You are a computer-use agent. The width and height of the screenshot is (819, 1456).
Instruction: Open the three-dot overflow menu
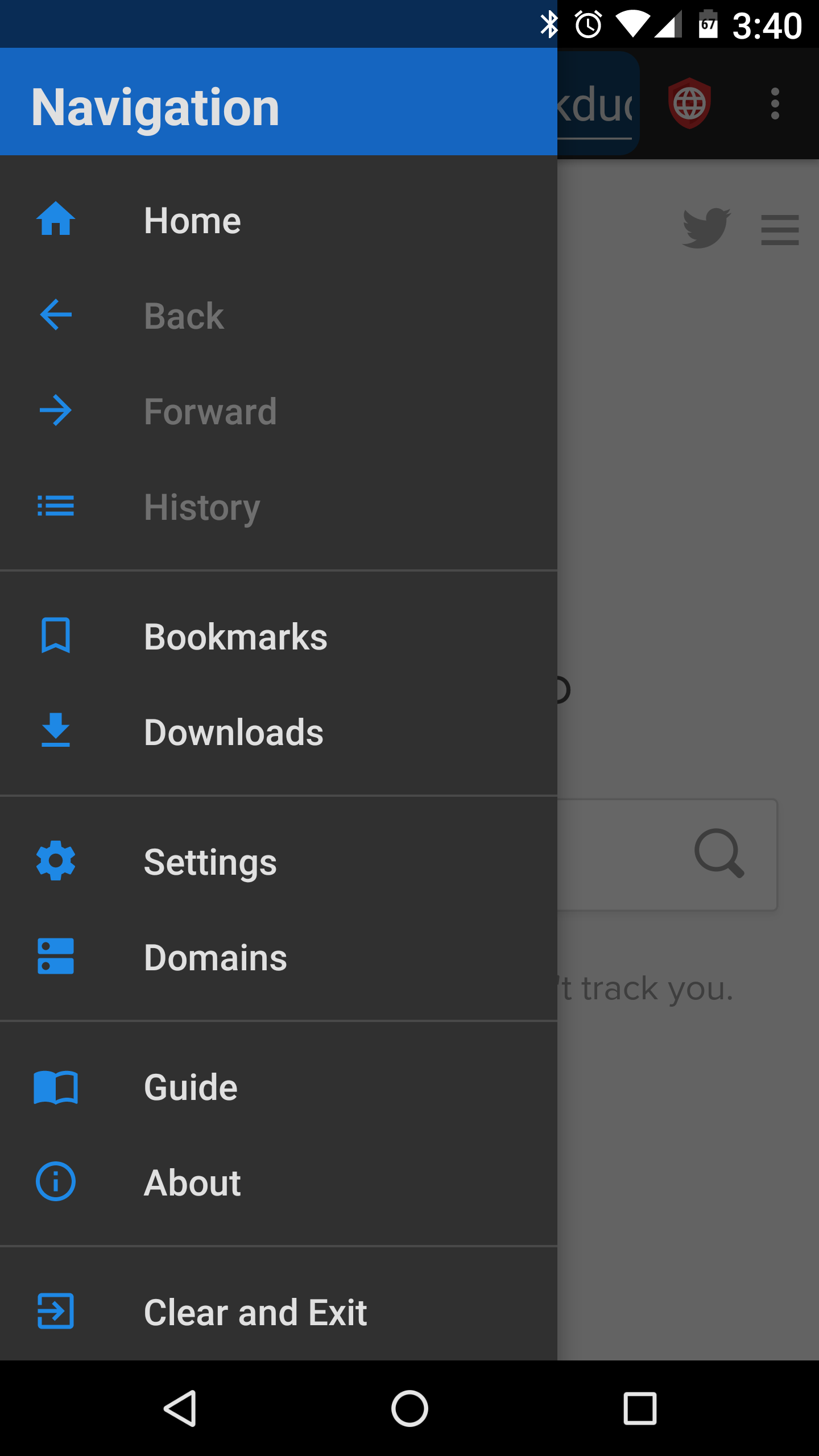(775, 104)
